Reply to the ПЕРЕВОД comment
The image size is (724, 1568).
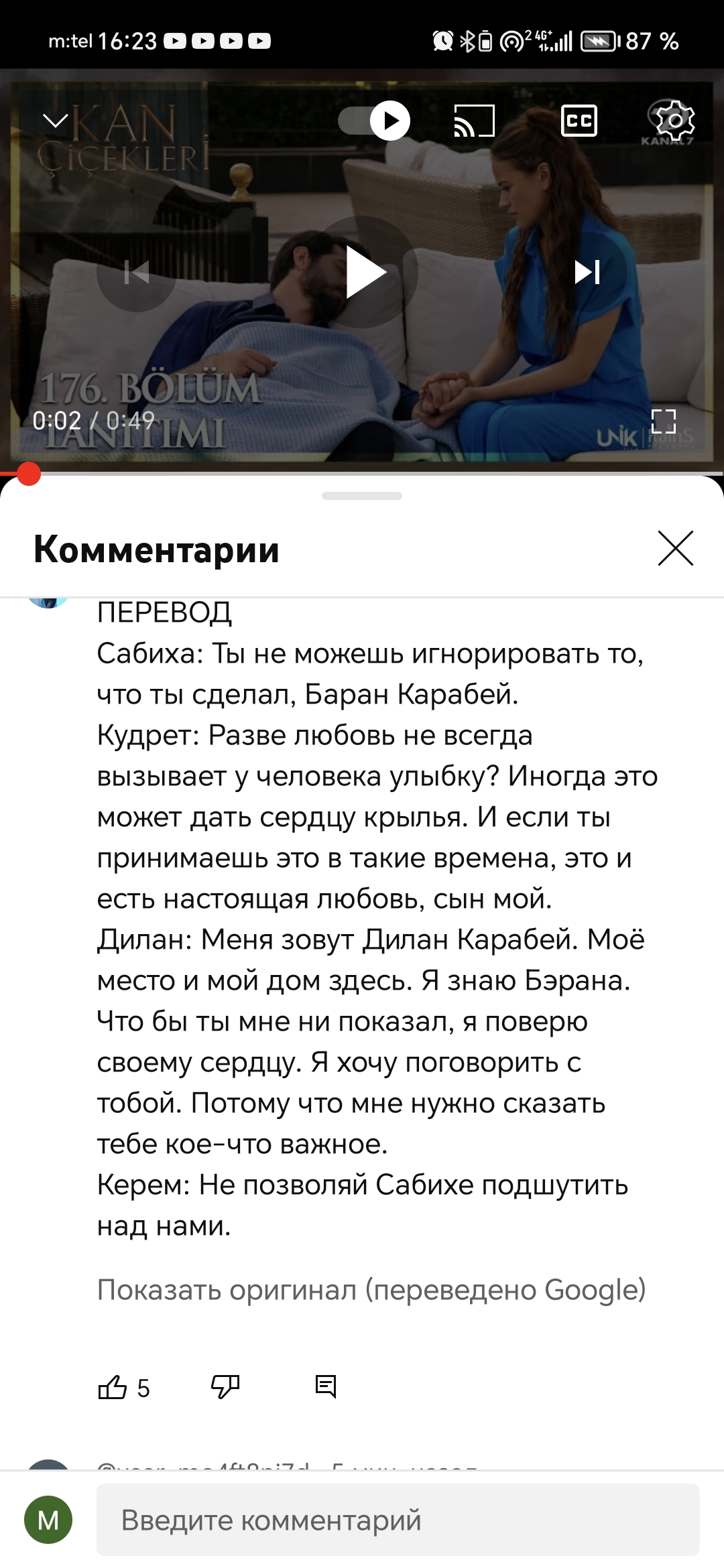(x=326, y=1386)
